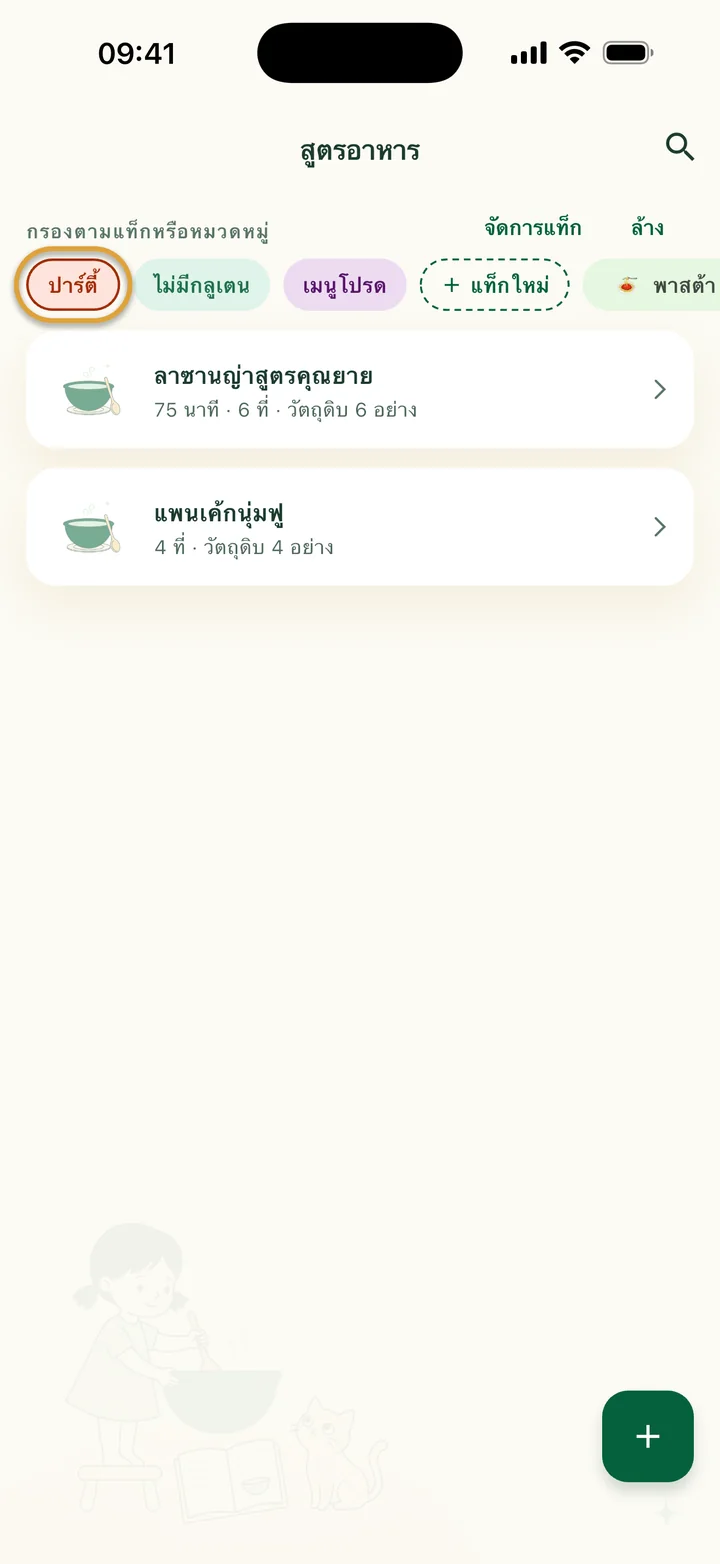This screenshot has width=720, height=1564.
Task: Open the ลาซานญ่าสูตรคุณยาย recipe
Action: pyautogui.click(x=360, y=390)
